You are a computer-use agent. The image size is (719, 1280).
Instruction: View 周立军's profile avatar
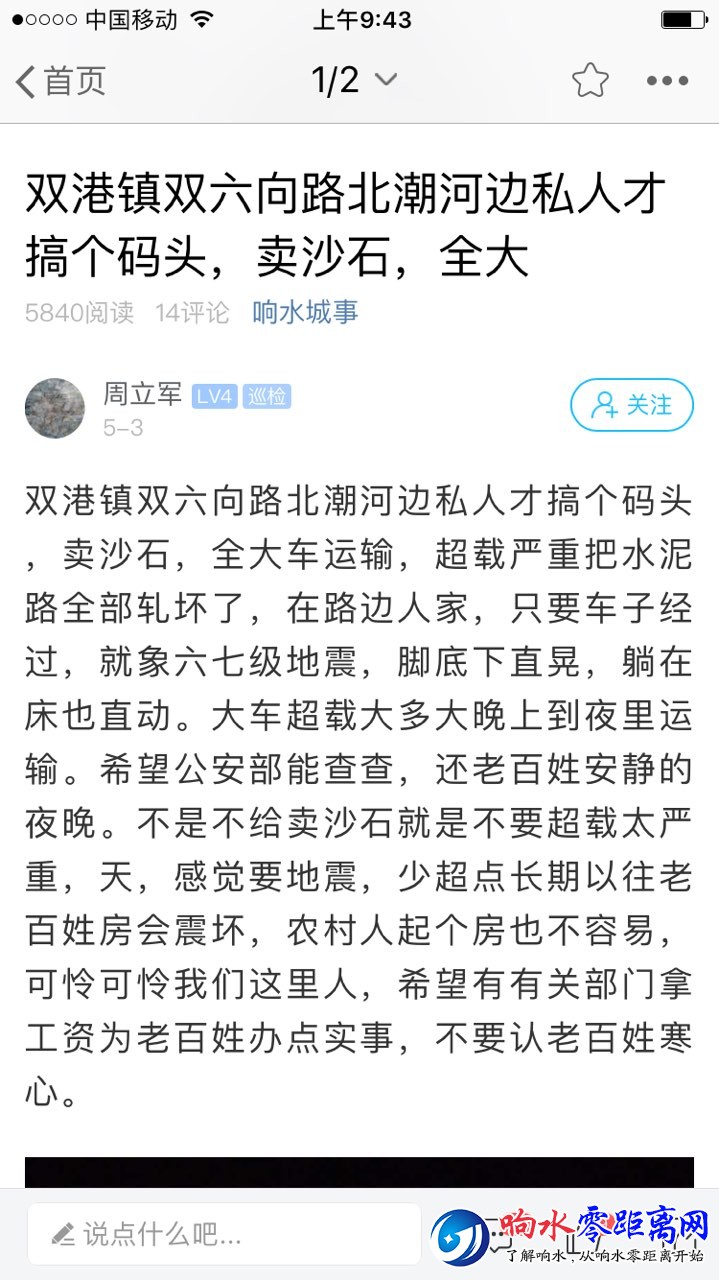tap(55, 408)
